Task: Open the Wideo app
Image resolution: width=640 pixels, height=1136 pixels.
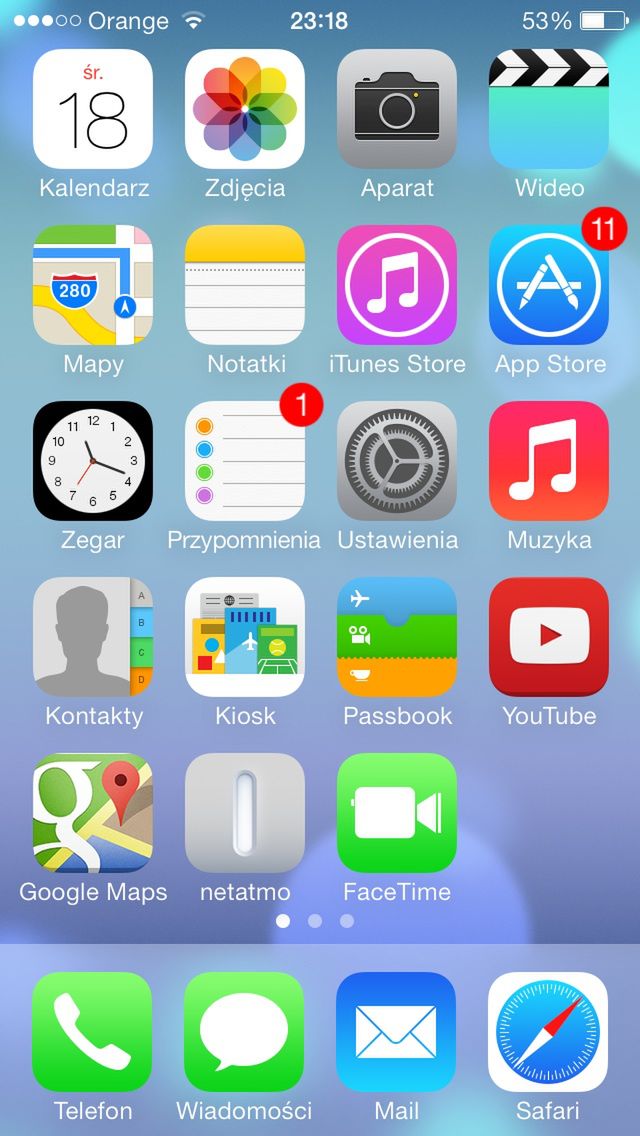Action: point(549,109)
